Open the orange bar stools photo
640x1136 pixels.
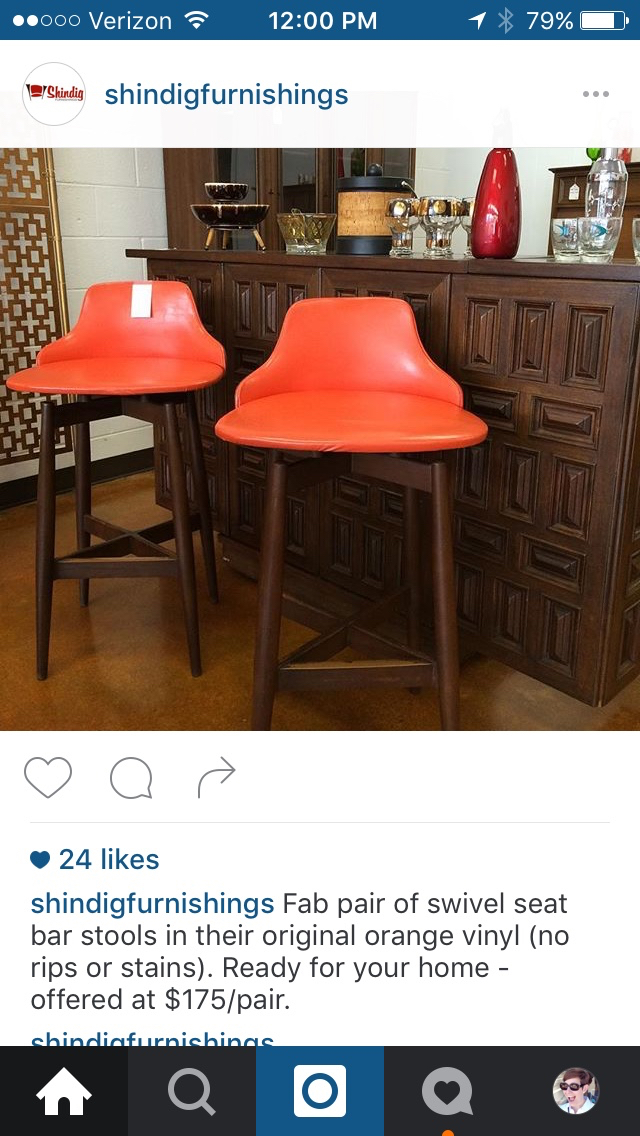(x=320, y=439)
